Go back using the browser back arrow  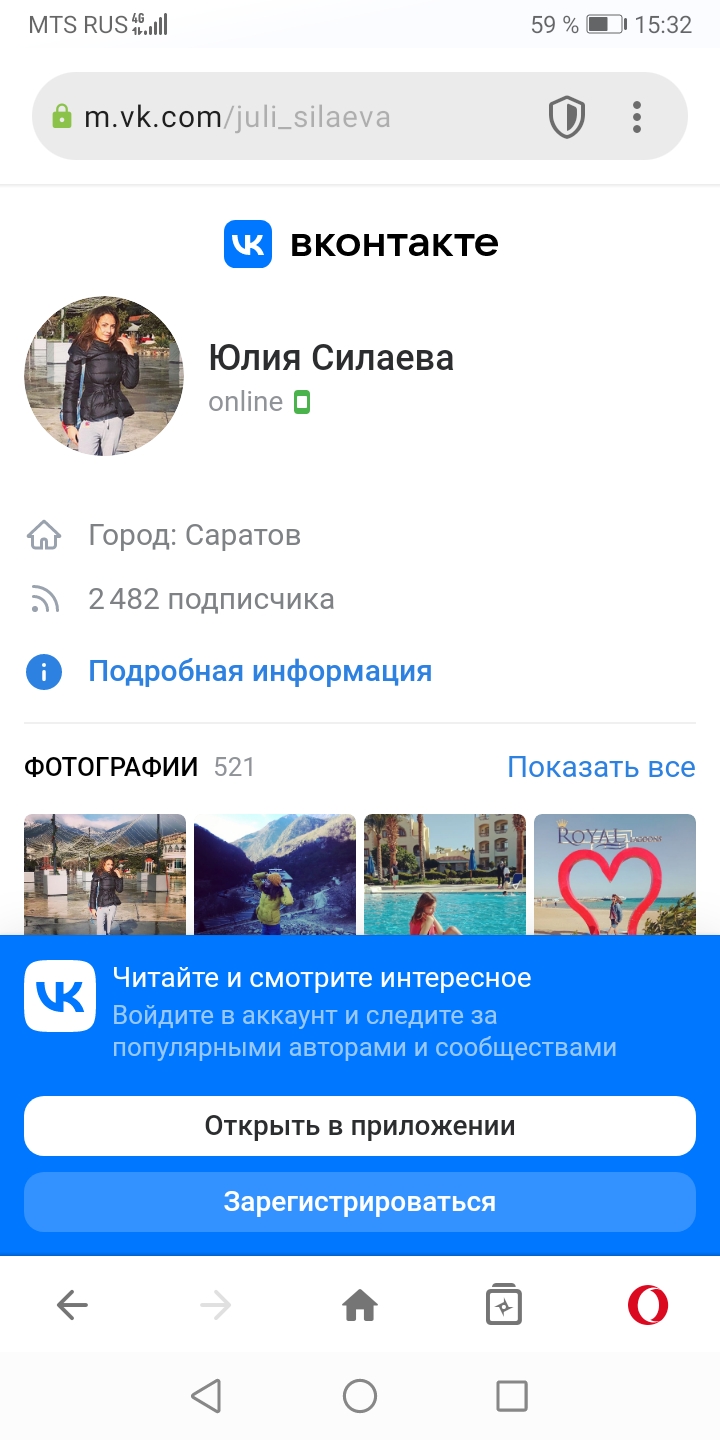point(72,1305)
